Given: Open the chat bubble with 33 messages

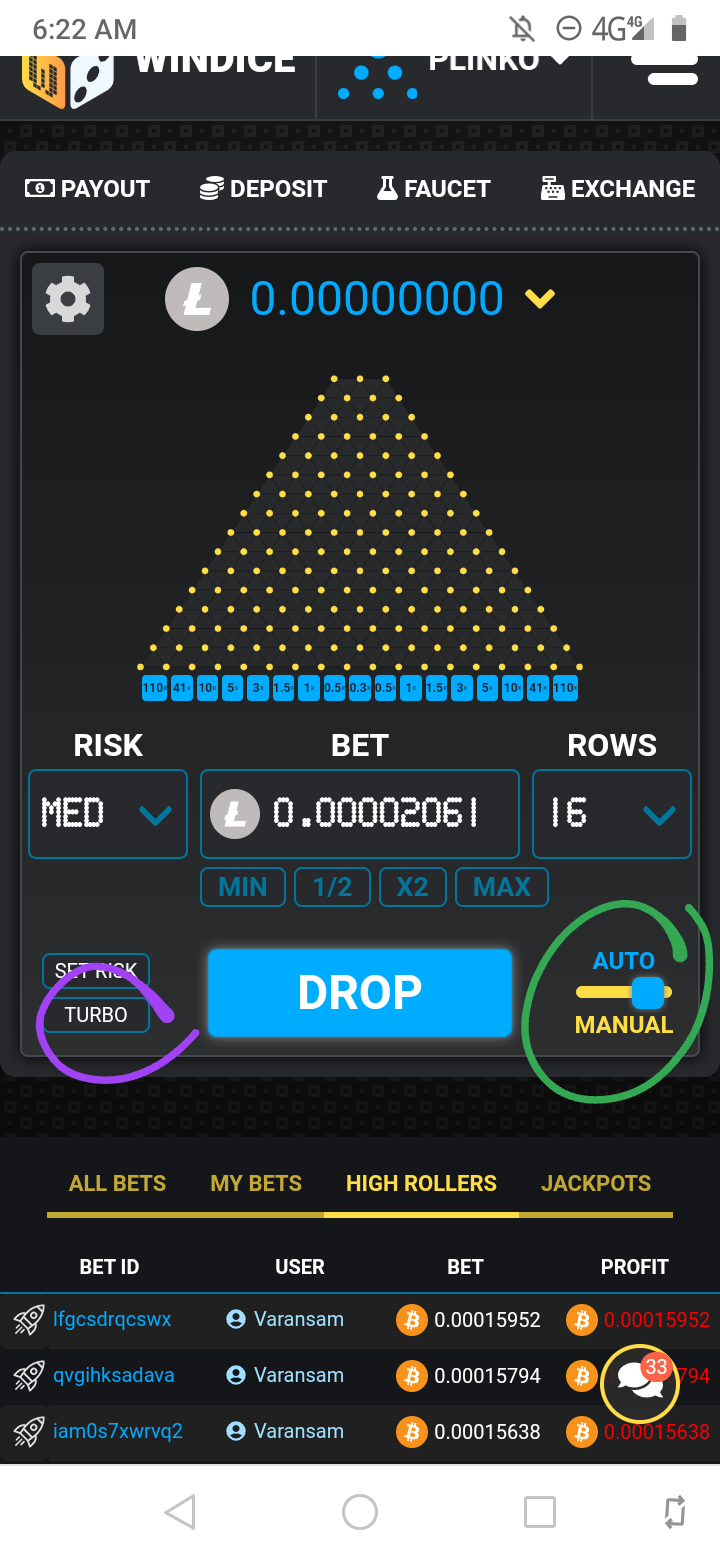Looking at the screenshot, I should [640, 1382].
